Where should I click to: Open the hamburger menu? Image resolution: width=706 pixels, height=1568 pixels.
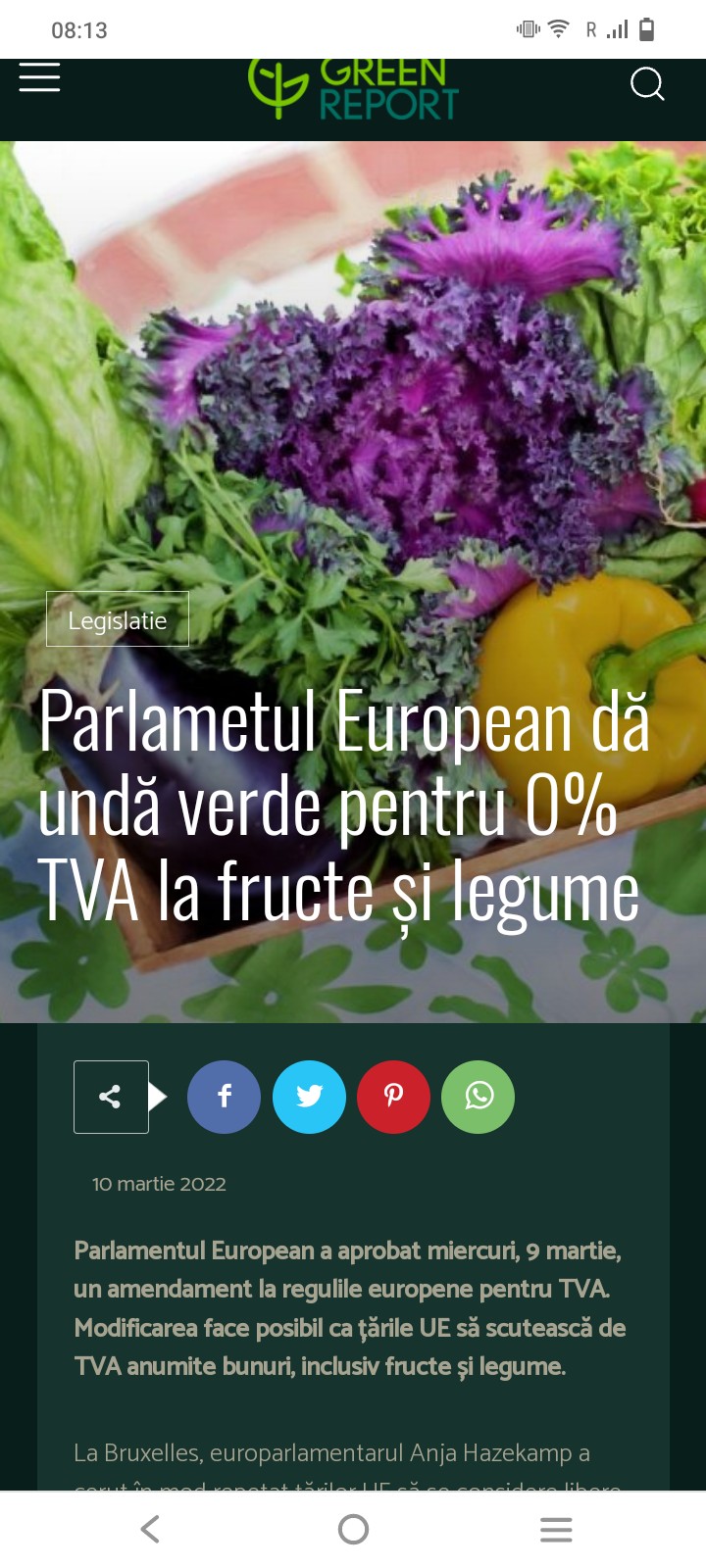pyautogui.click(x=39, y=77)
